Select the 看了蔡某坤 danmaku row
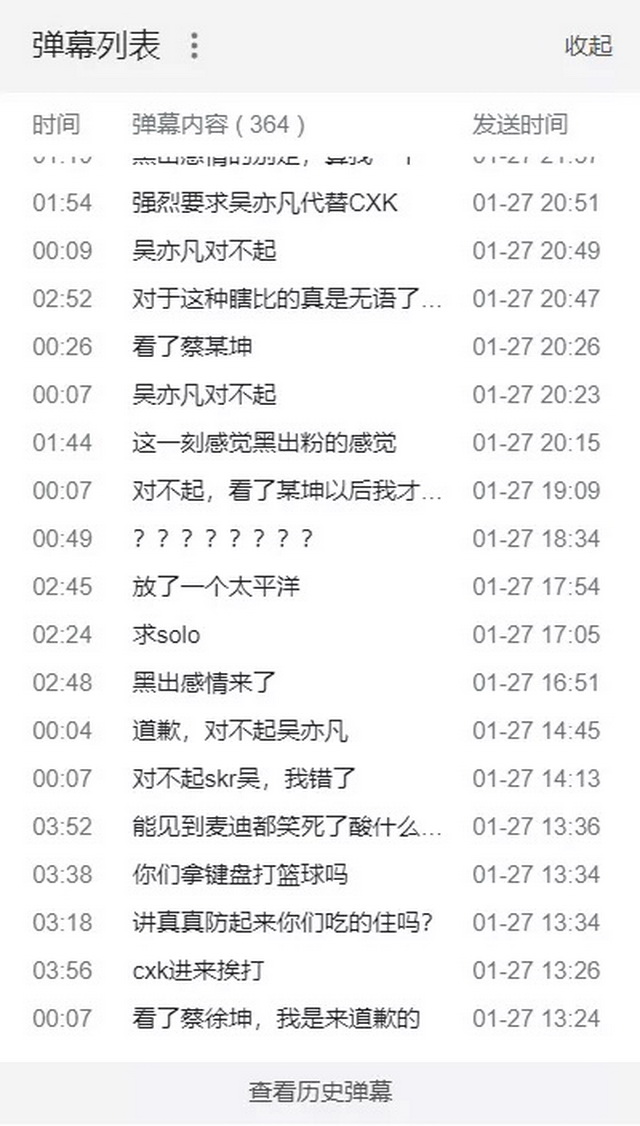Screen dimensions: 640x1126 [x=320, y=346]
